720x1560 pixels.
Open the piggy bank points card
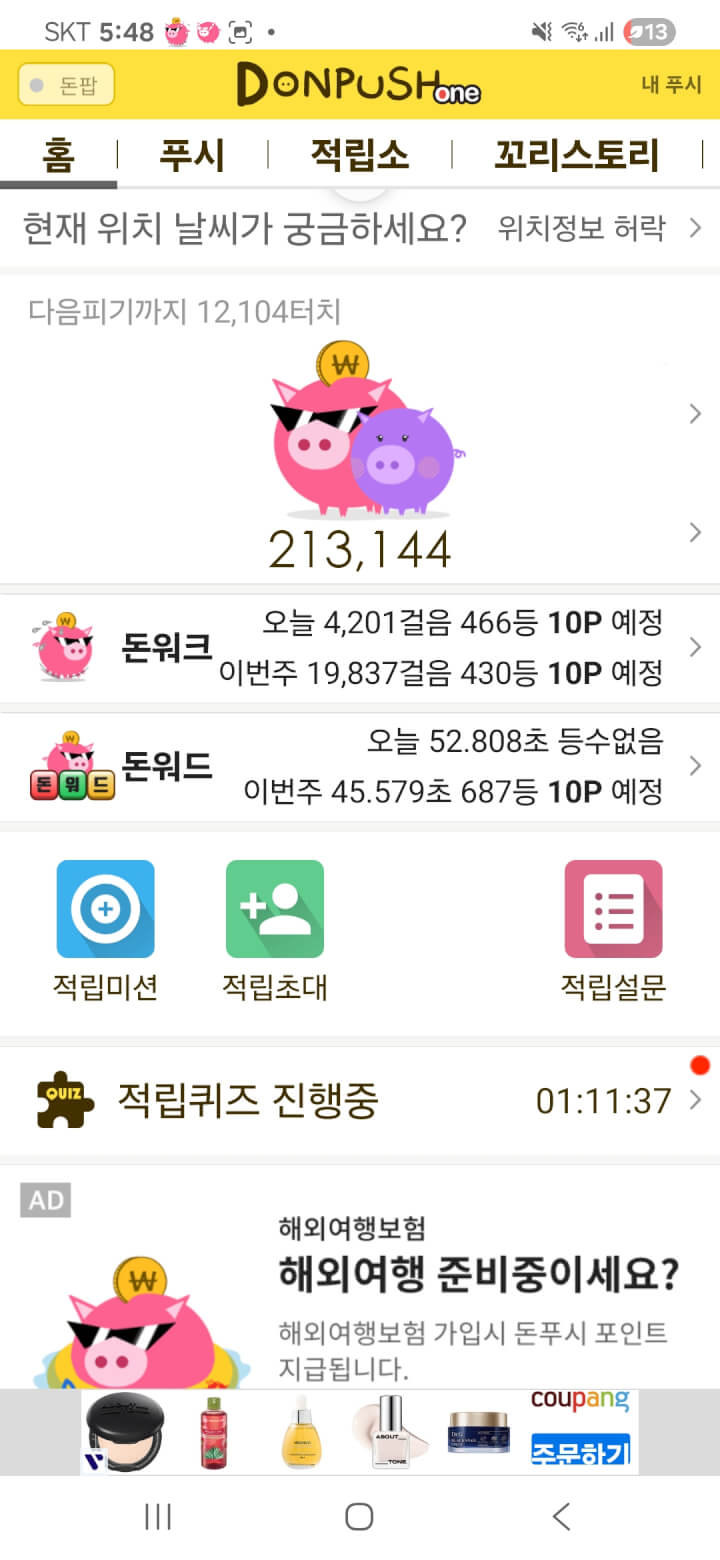coord(360,450)
